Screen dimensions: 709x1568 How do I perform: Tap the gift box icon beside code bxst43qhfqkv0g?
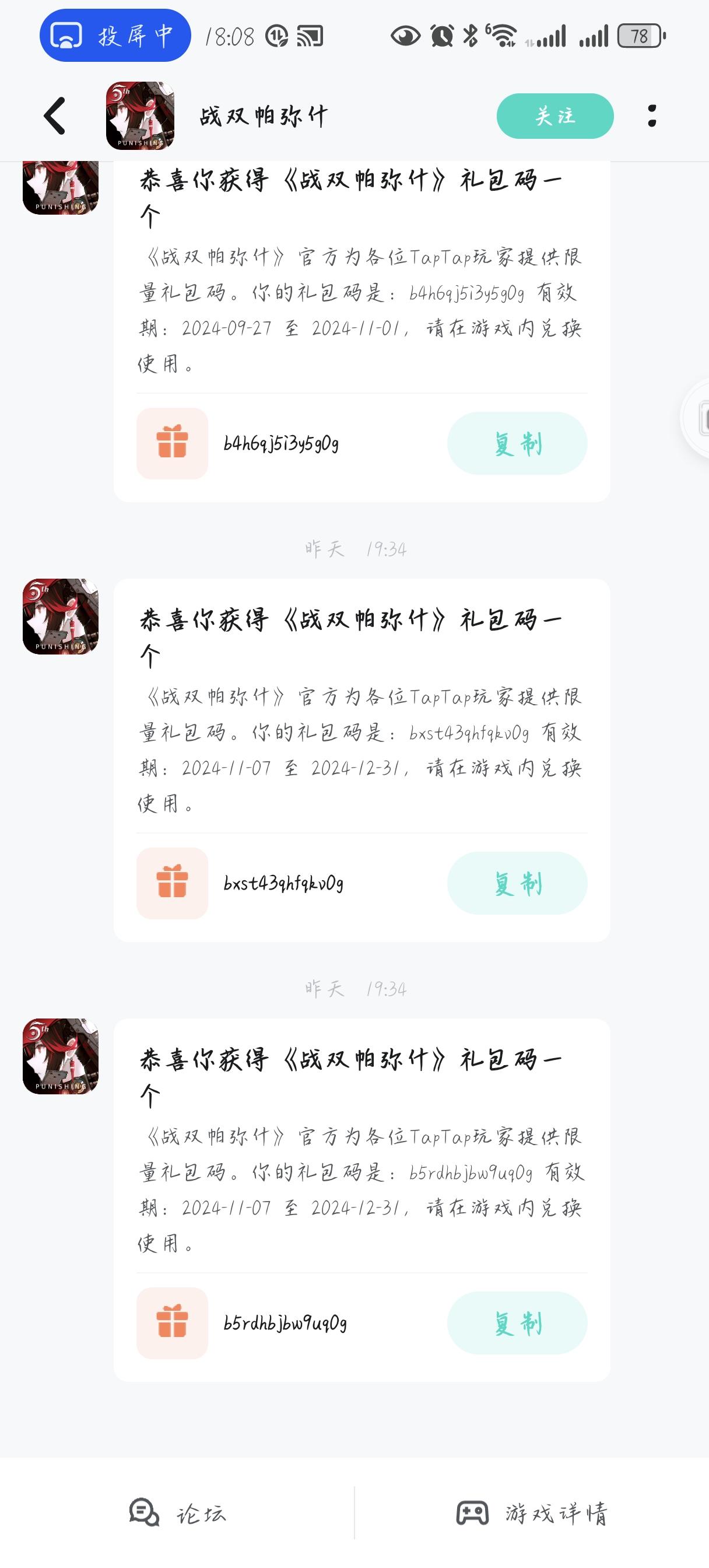pos(172,883)
